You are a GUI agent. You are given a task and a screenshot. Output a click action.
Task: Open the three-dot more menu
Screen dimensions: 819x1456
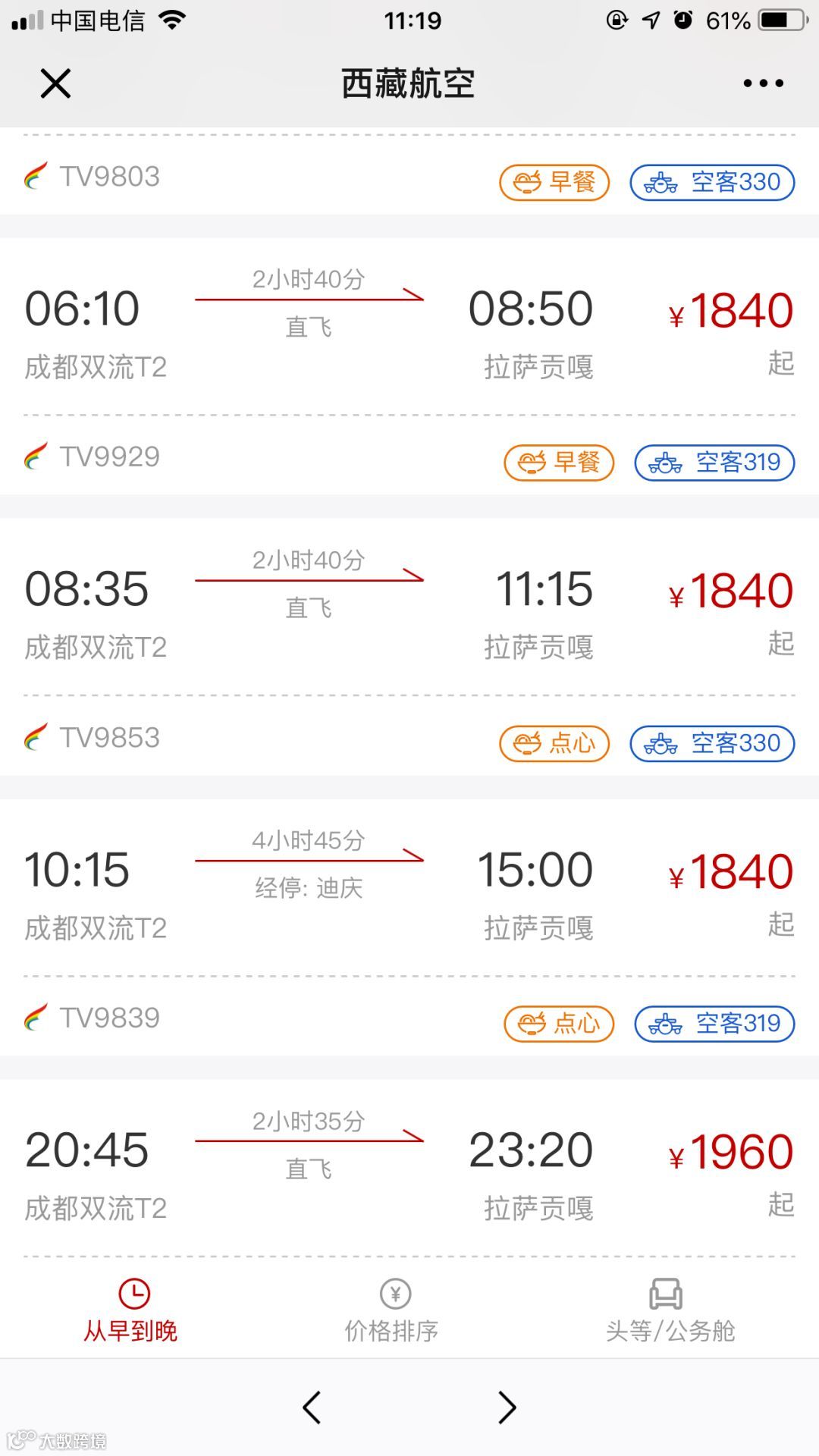pos(763,83)
